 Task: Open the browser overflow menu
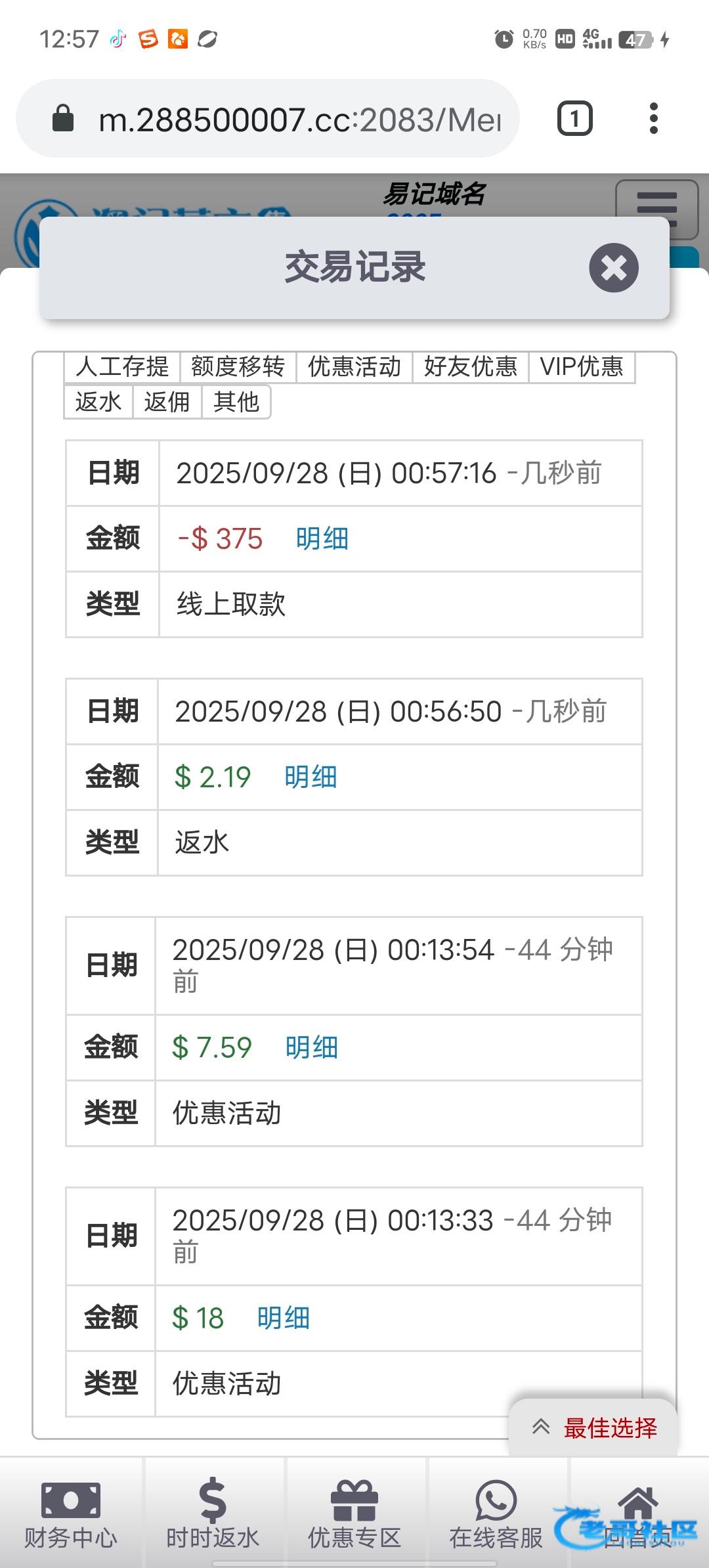653,119
